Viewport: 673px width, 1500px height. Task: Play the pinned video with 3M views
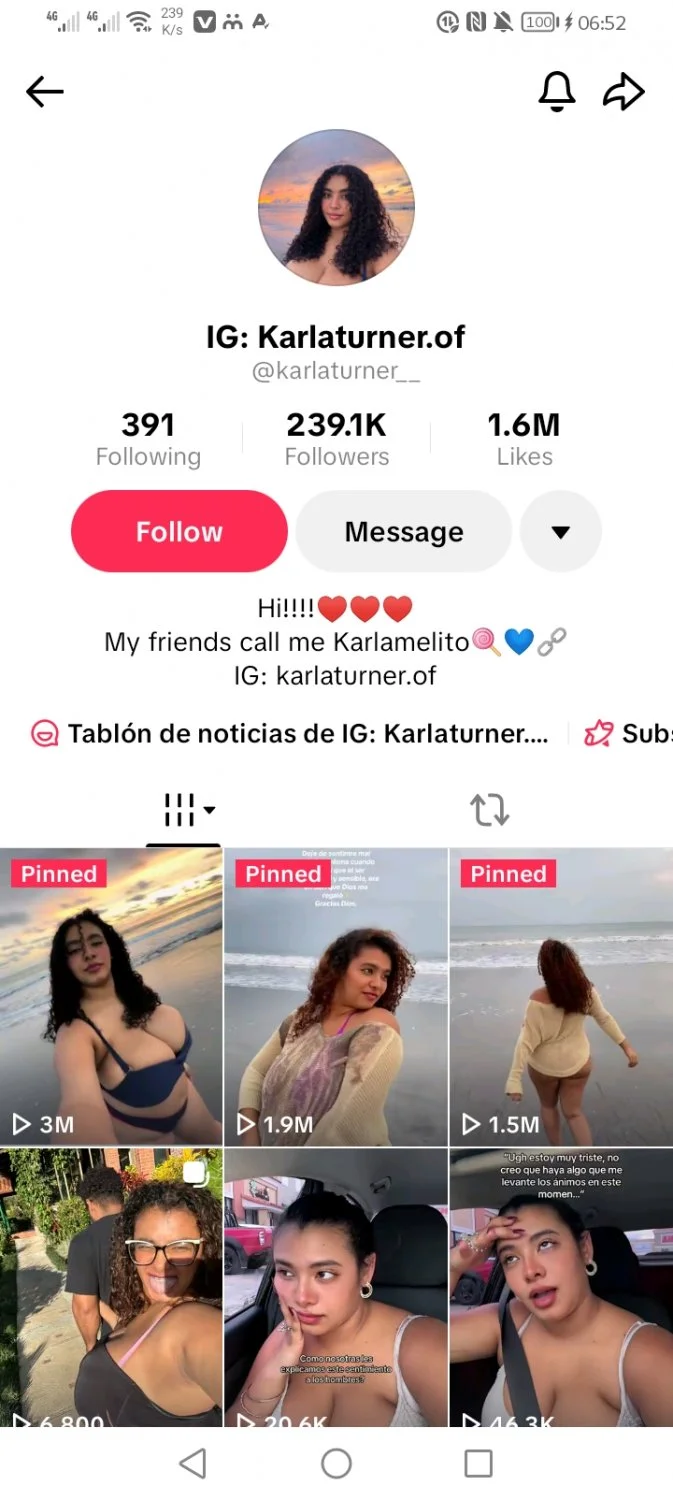click(x=111, y=997)
